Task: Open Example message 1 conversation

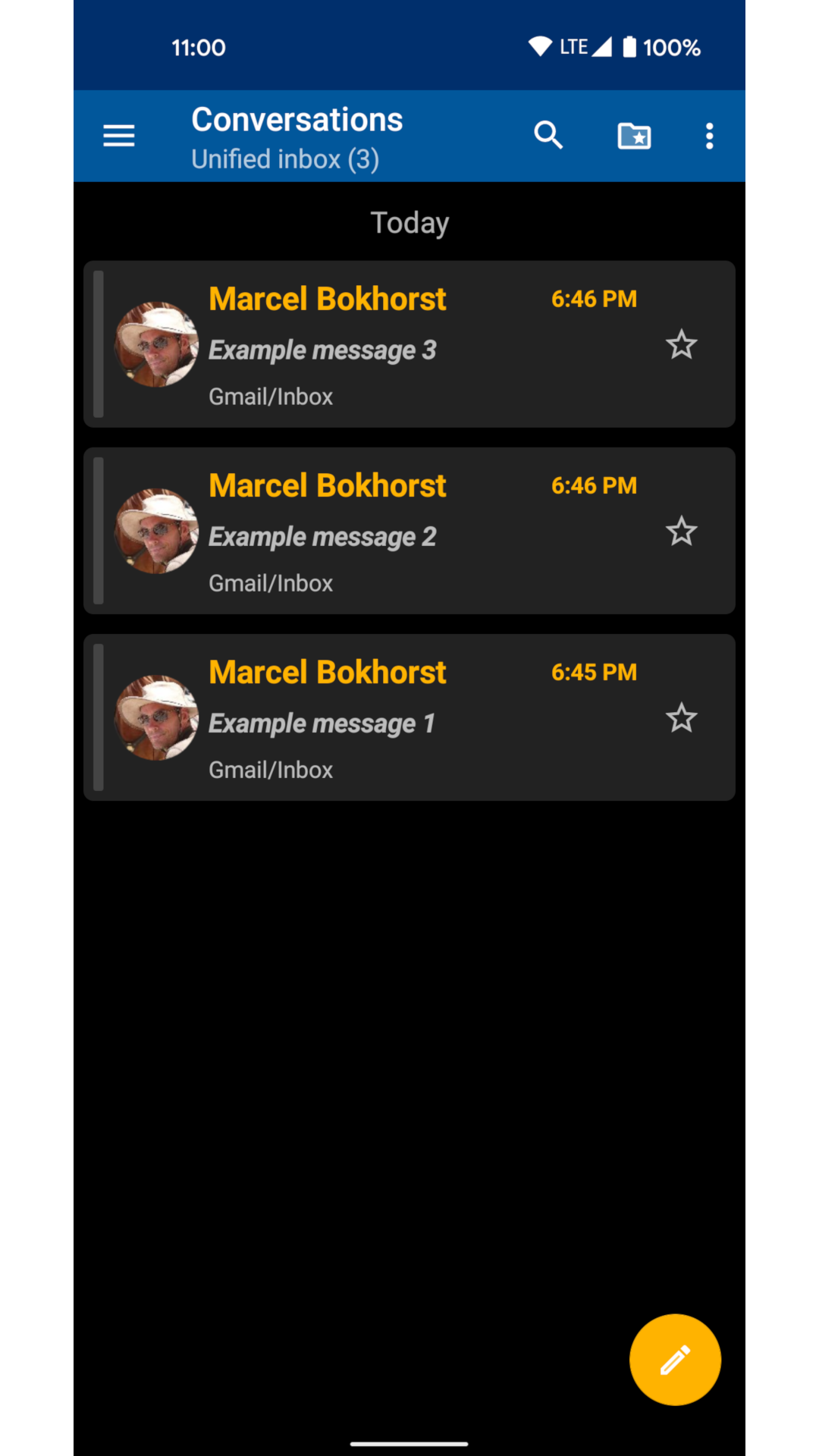Action: pyautogui.click(x=409, y=723)
